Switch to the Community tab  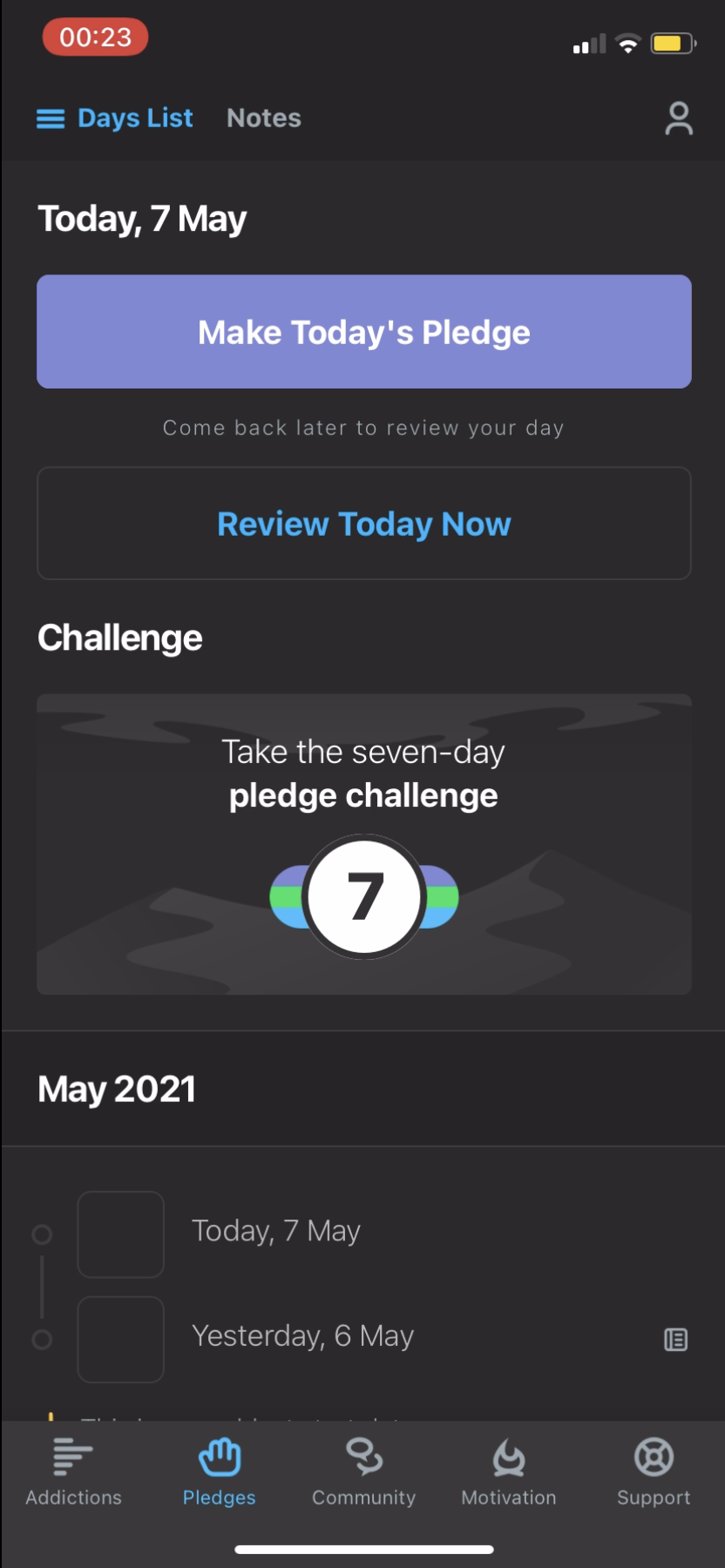364,1472
